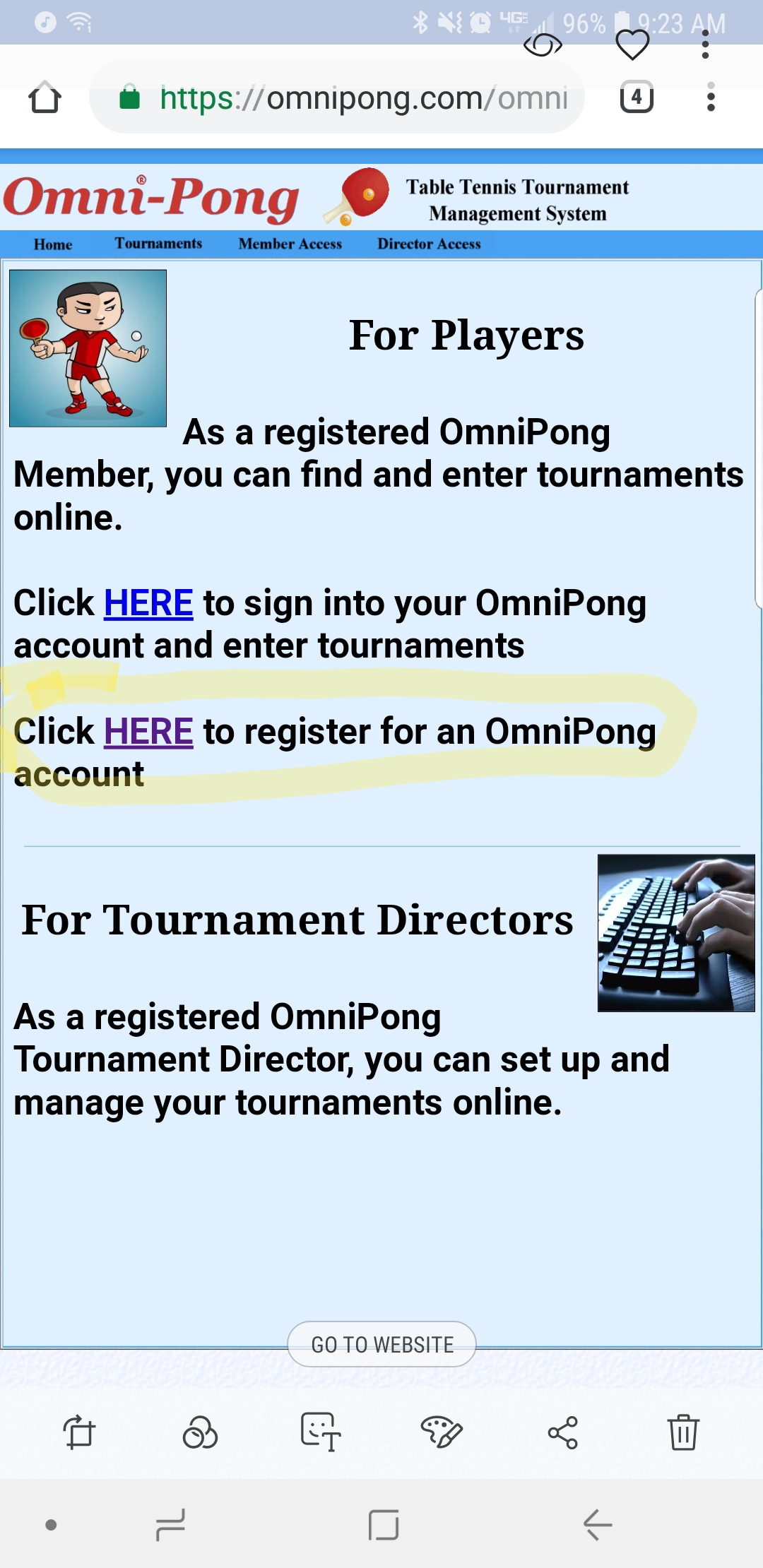This screenshot has height=1568, width=763.
Task: Share this screenshot
Action: click(563, 1432)
